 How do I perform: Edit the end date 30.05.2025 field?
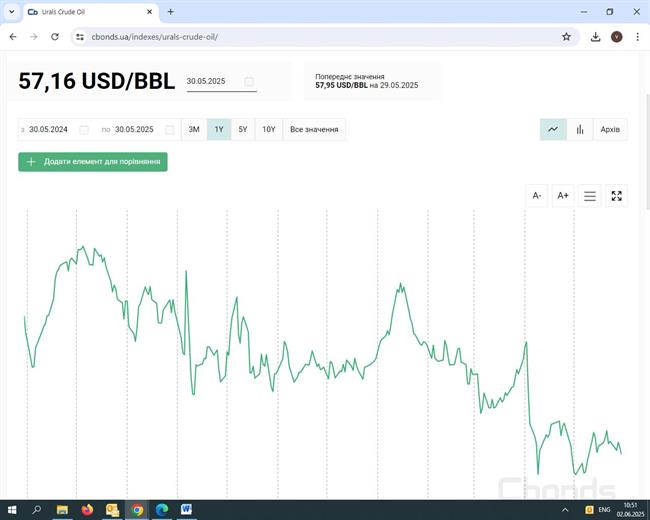[x=135, y=129]
